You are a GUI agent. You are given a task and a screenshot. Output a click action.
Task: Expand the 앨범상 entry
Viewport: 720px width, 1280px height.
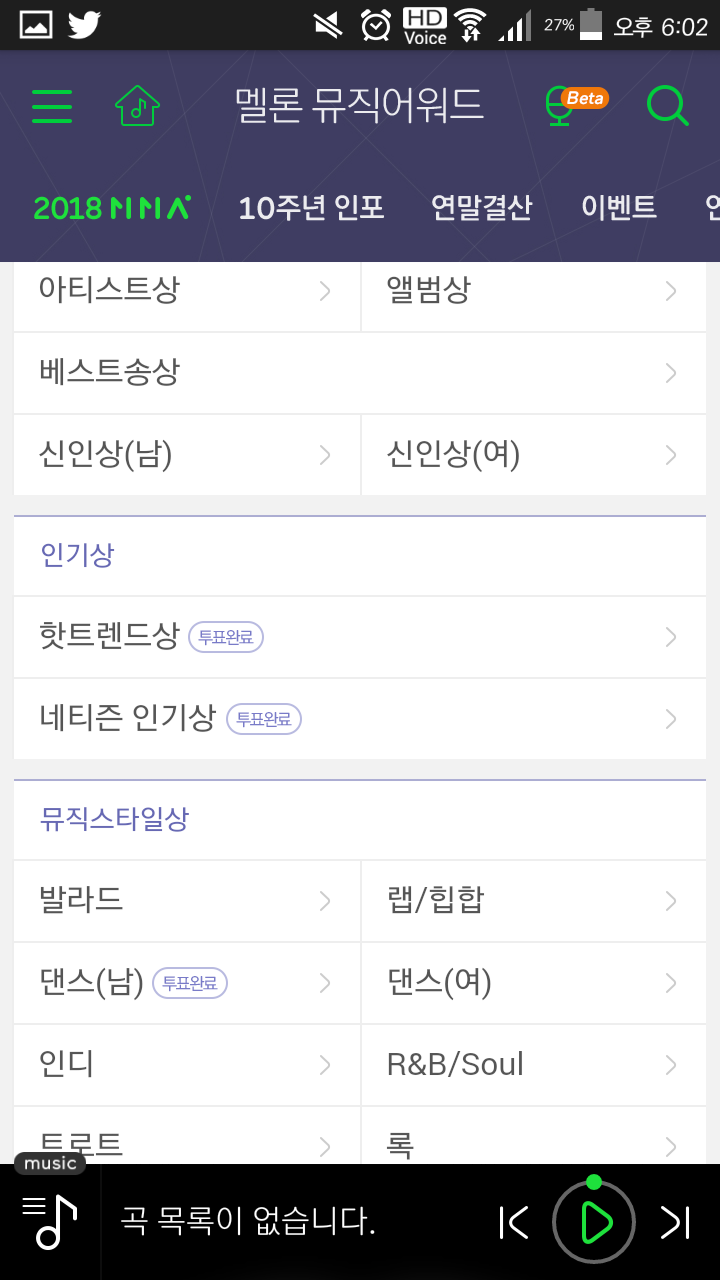pos(533,290)
